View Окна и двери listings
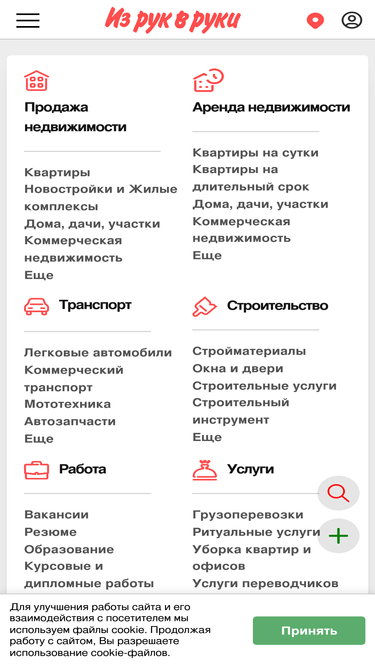375x667 pixels. coord(238,368)
